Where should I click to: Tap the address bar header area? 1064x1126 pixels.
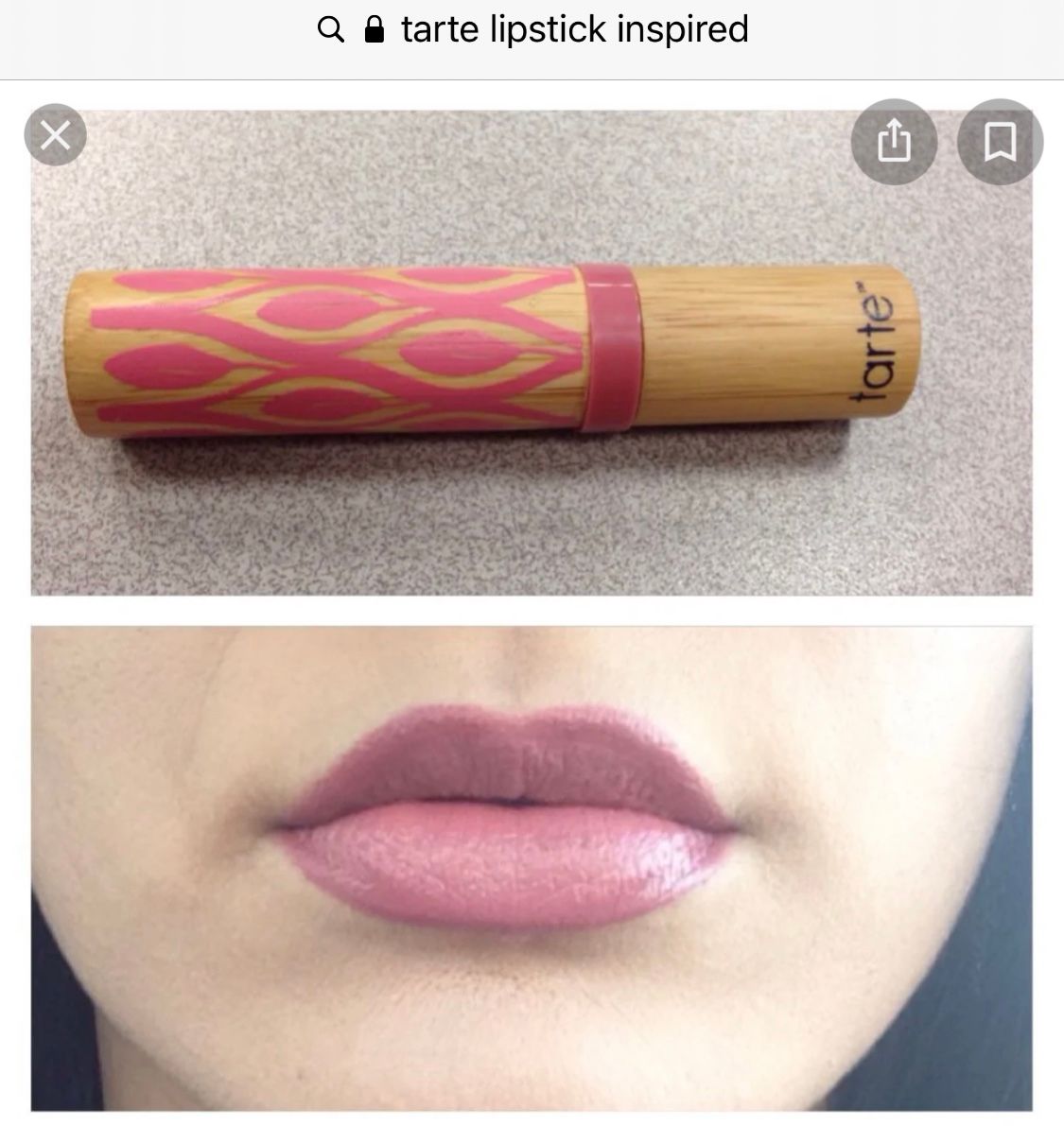click(532, 29)
